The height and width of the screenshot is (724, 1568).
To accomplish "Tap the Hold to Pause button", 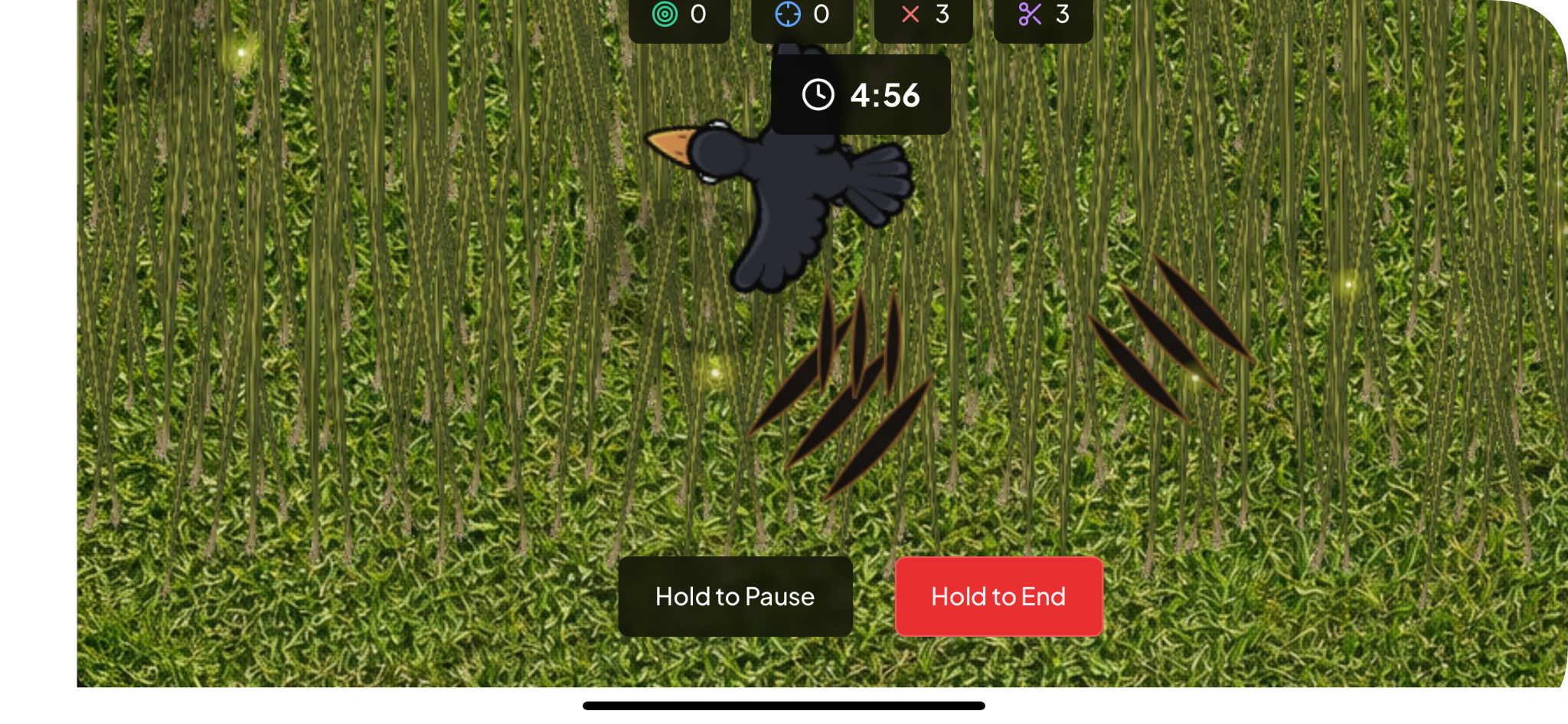I will click(x=735, y=596).
